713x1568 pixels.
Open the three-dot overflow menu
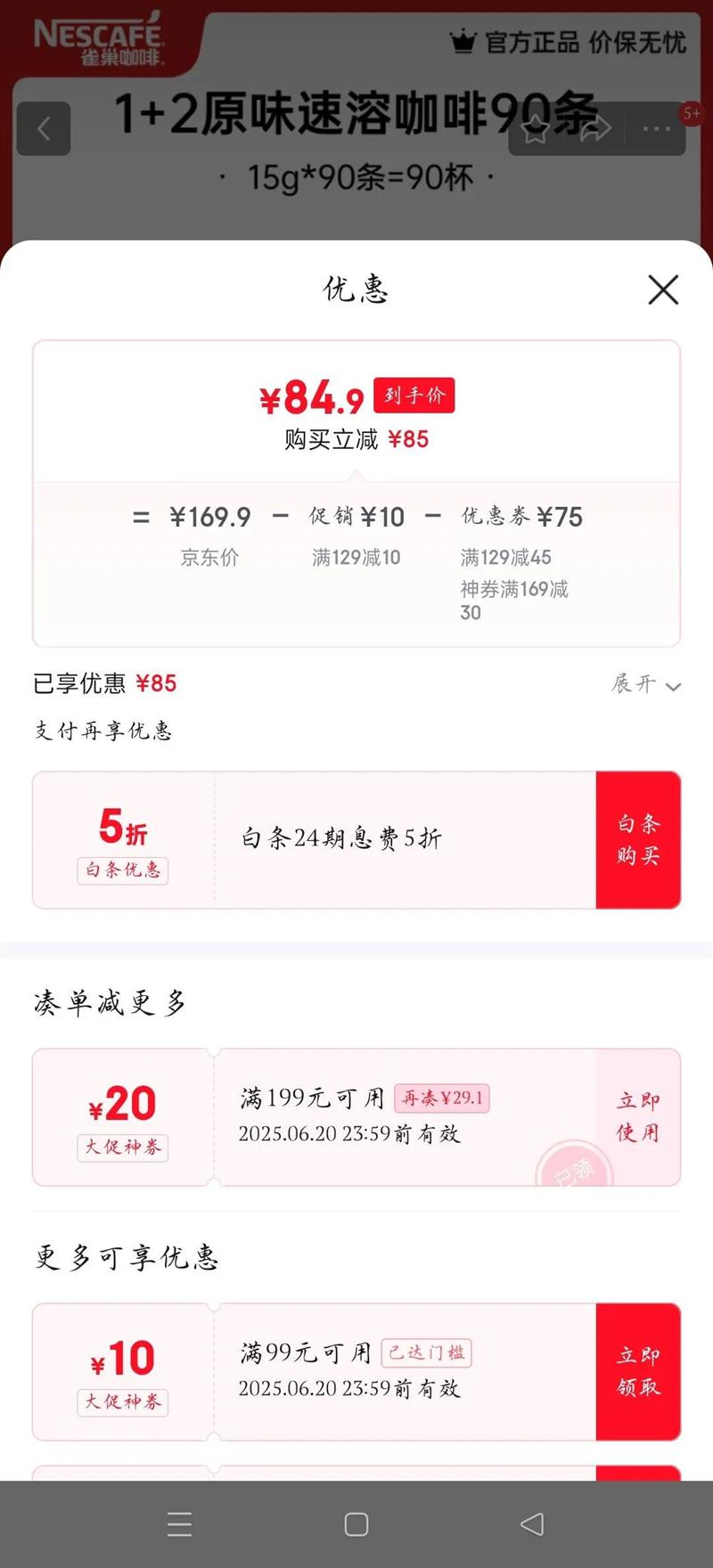tap(657, 130)
